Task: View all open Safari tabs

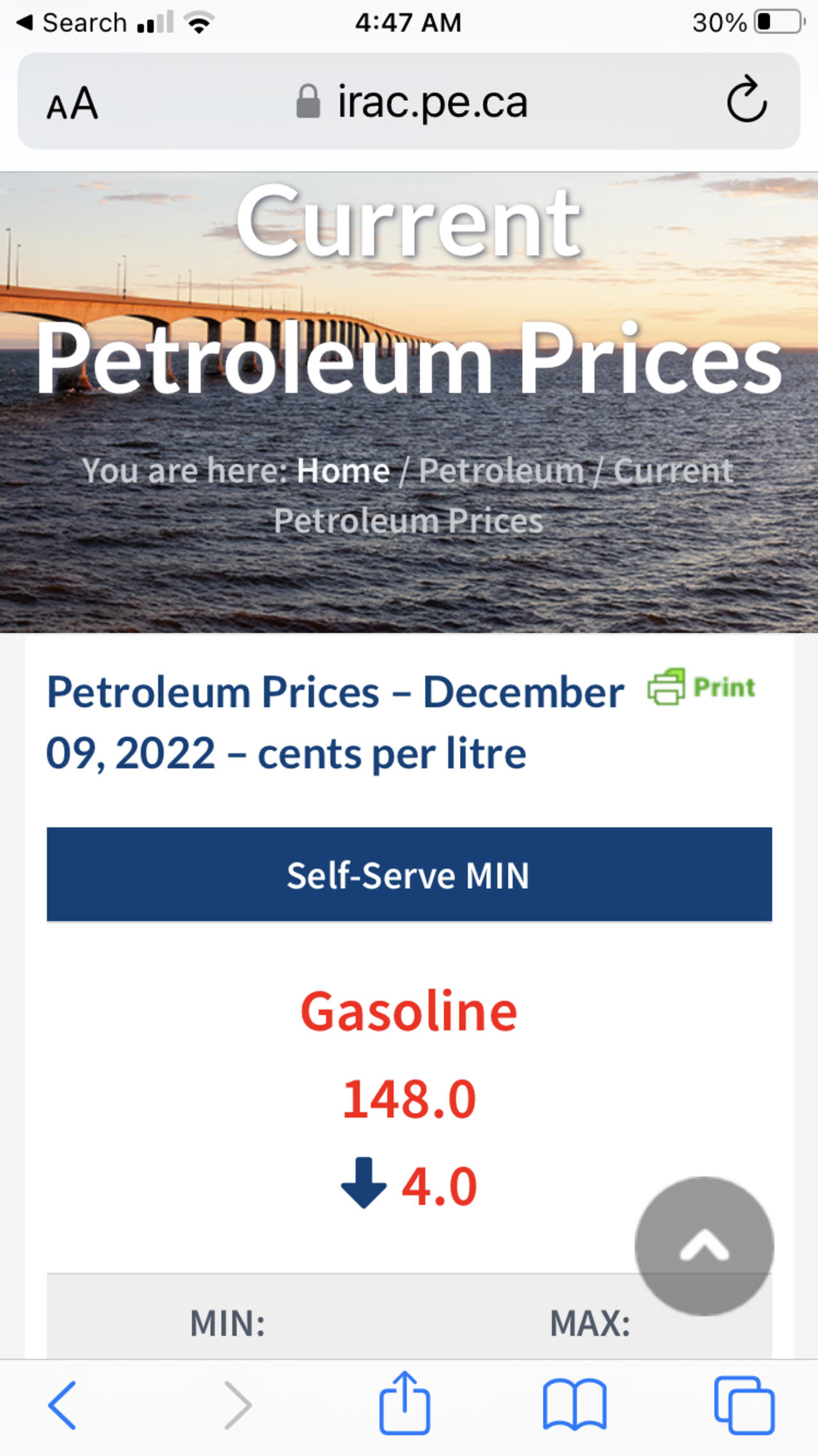Action: coord(745,1405)
